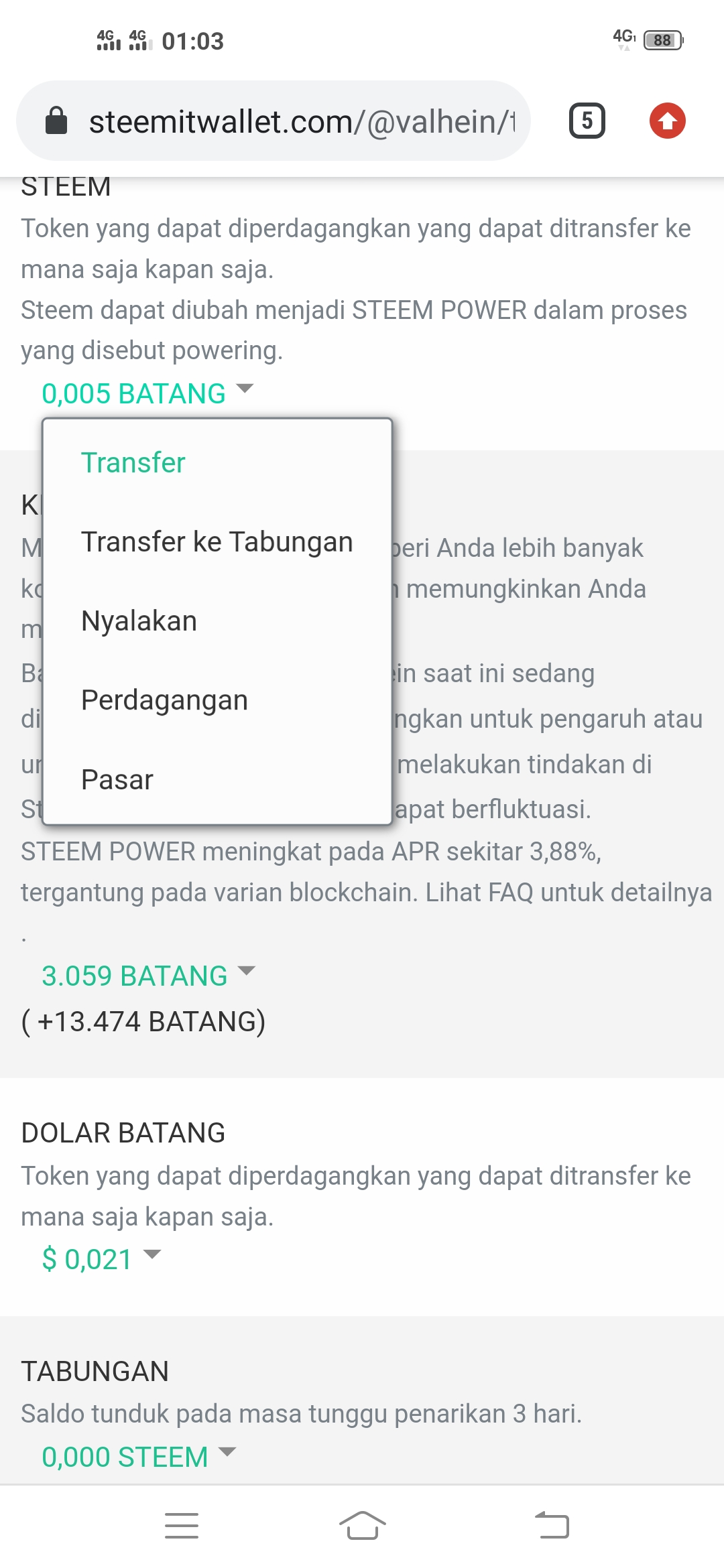Choose Transfer ke Tabungan option

(x=217, y=542)
